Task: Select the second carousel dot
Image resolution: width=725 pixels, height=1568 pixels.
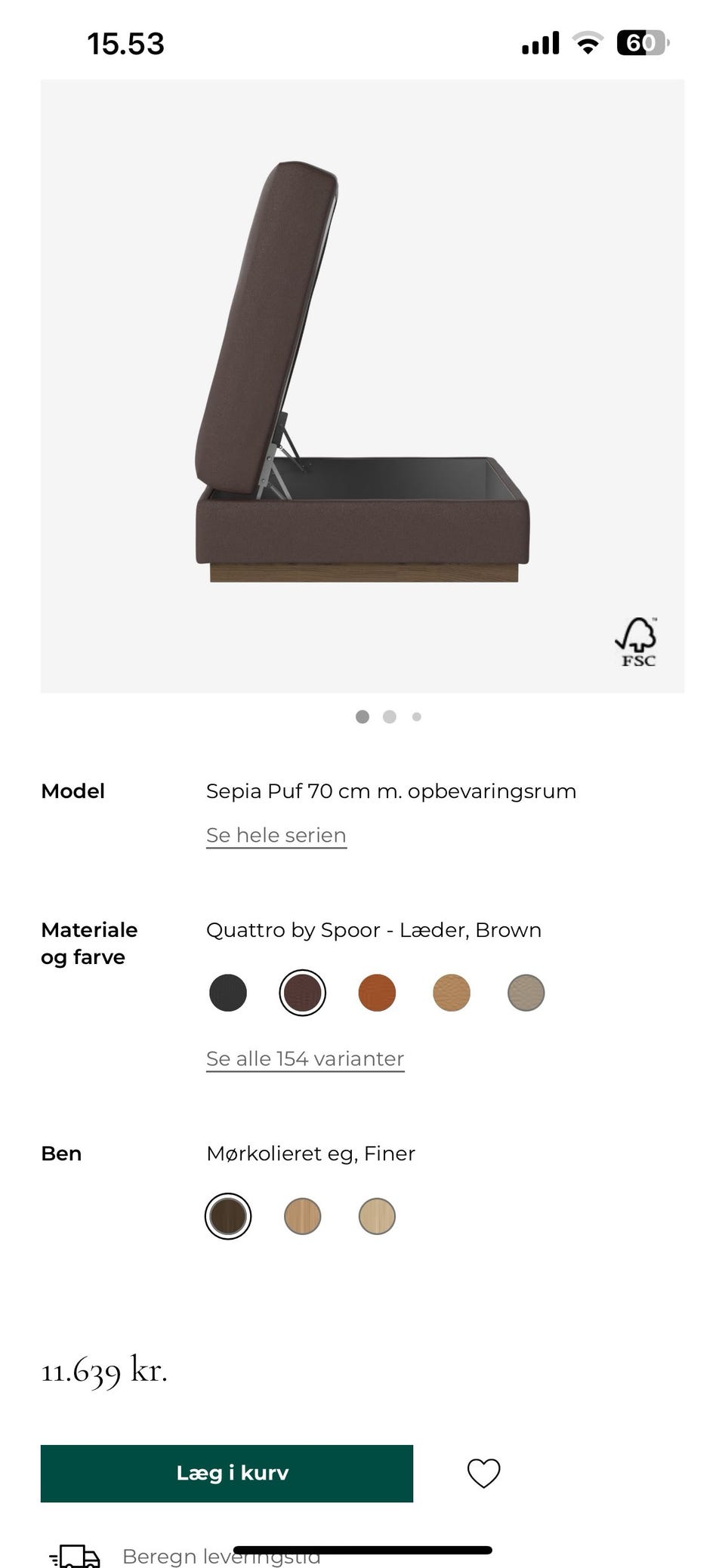Action: [390, 716]
